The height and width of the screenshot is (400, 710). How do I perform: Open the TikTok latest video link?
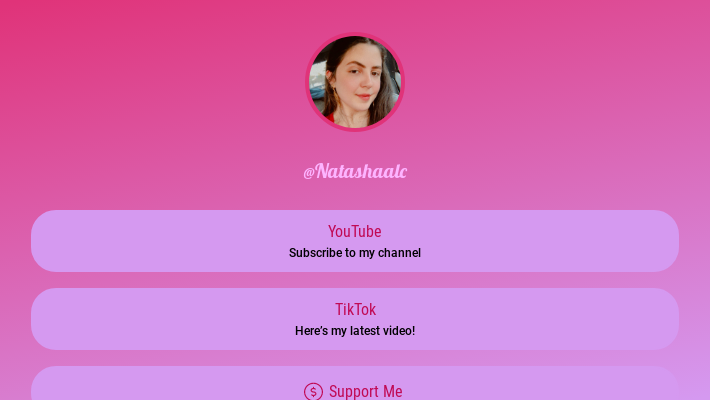pos(355,319)
